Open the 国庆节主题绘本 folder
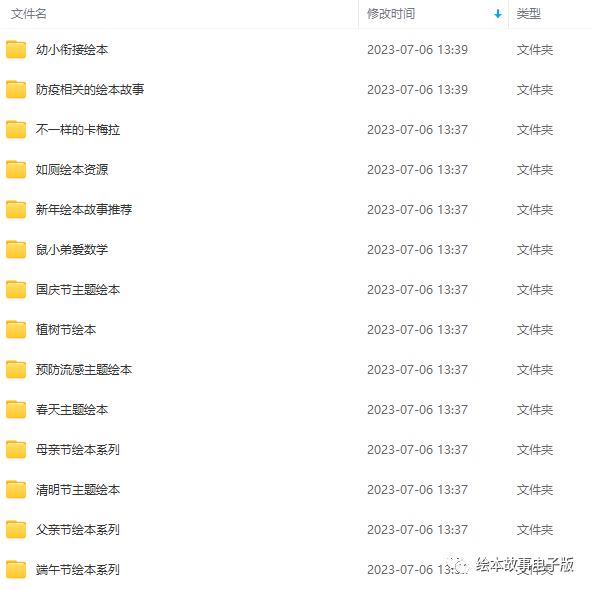This screenshot has width=592, height=590. [x=78, y=290]
